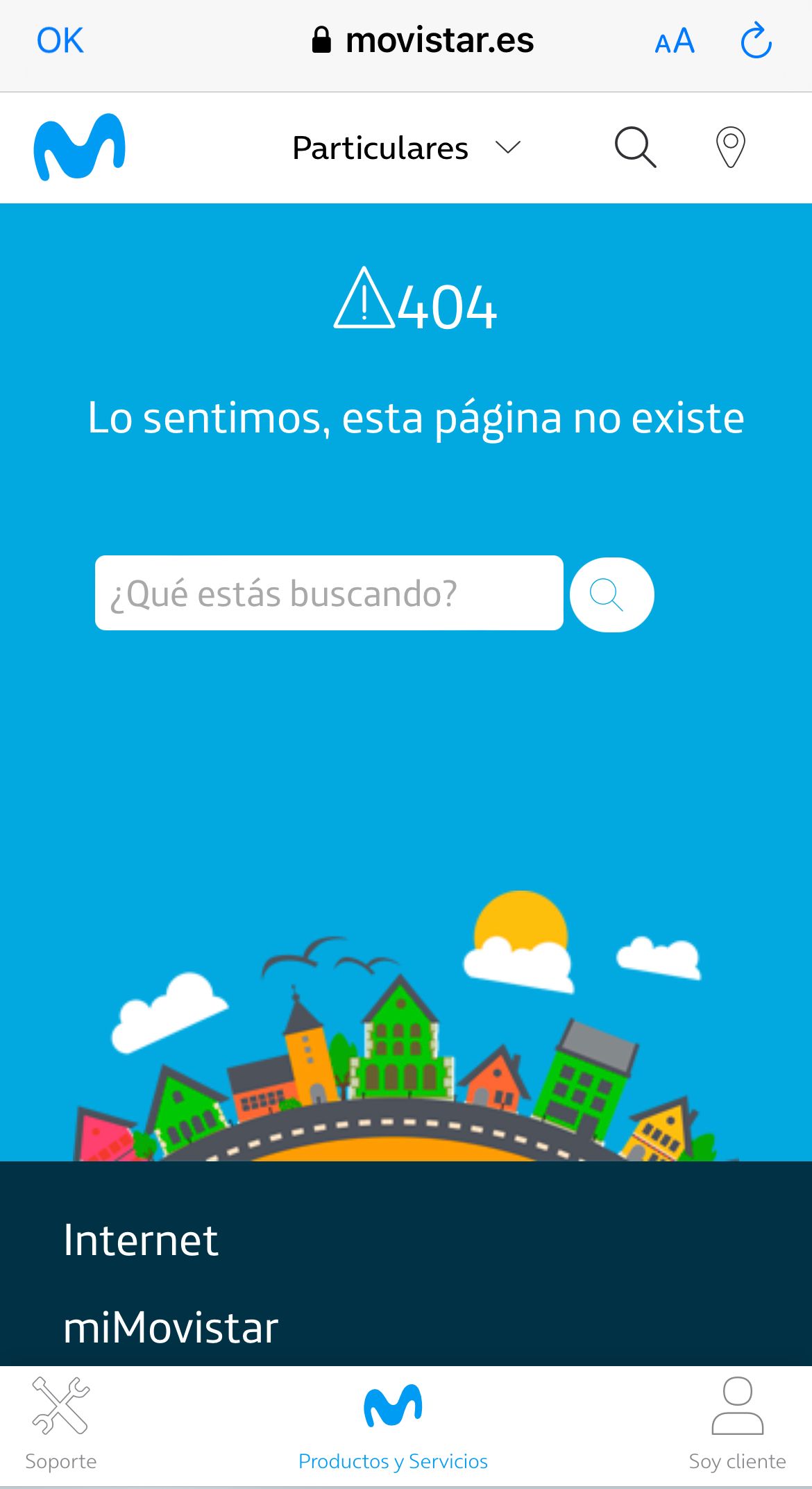Open the store locator pin
The image size is (812, 1489).
730,147
